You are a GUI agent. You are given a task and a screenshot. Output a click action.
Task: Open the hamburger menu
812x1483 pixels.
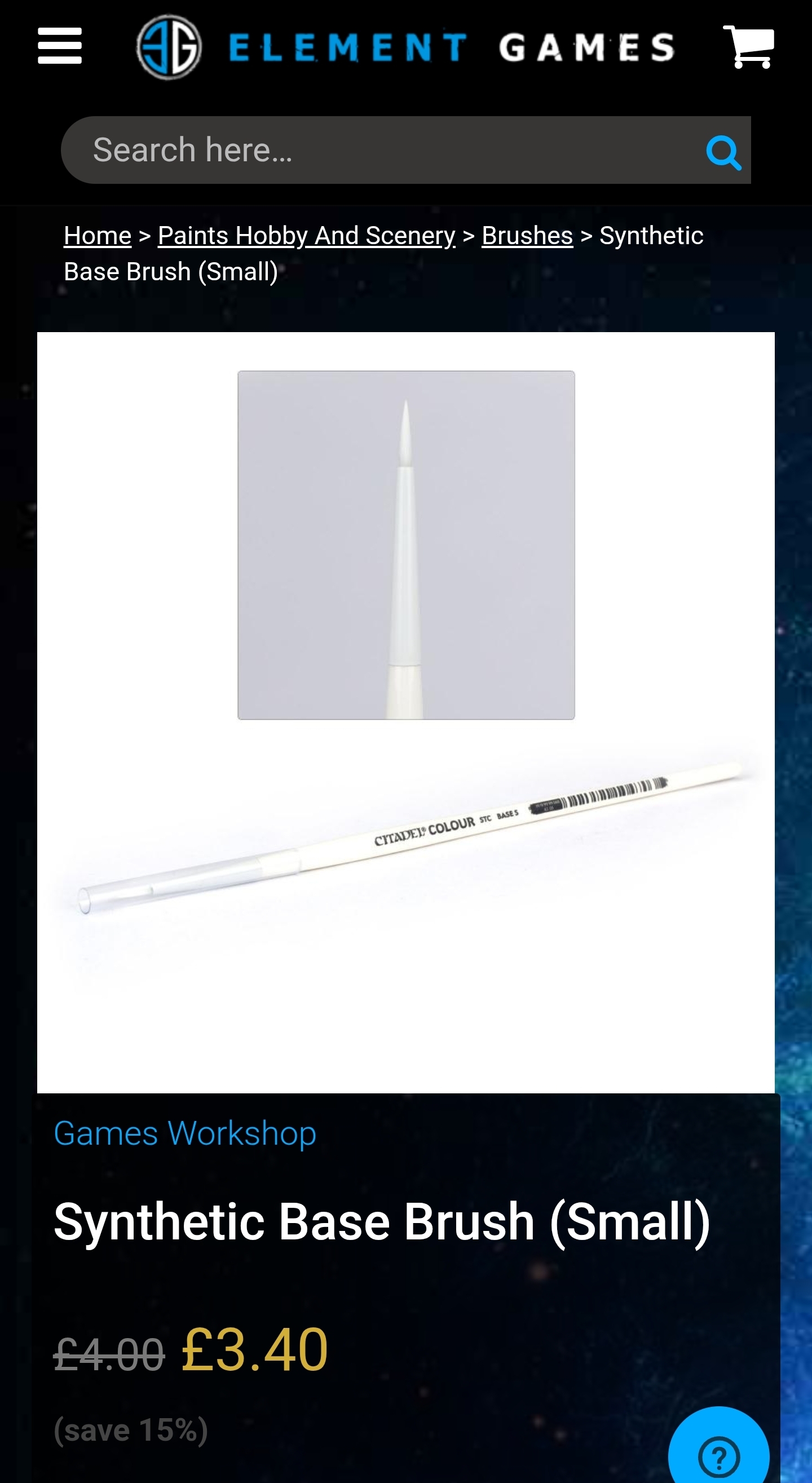[x=60, y=46]
